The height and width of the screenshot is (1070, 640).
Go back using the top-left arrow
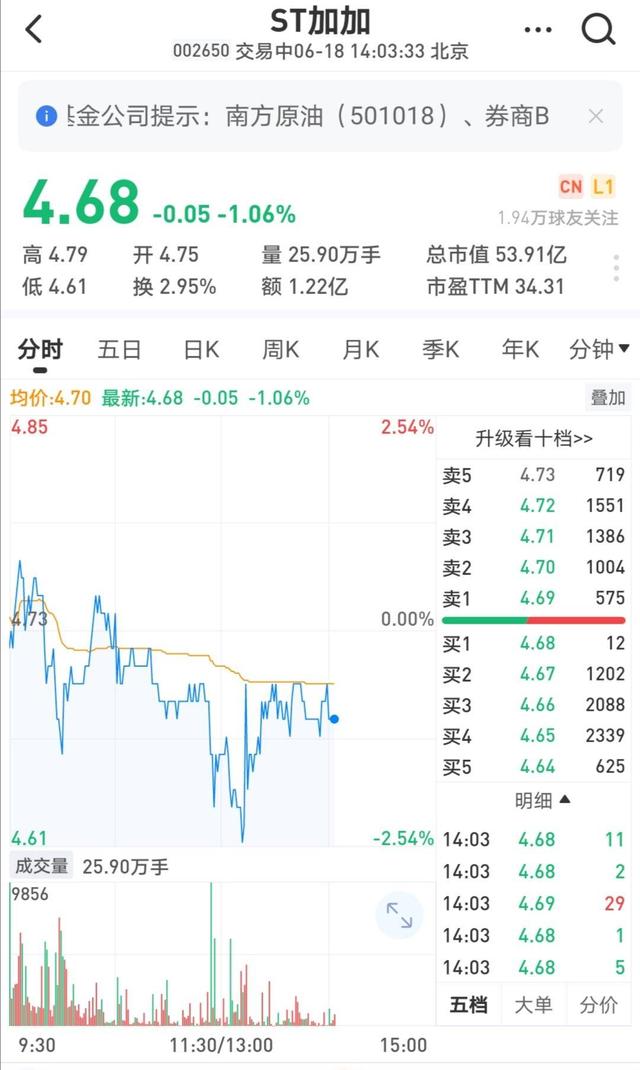point(34,30)
